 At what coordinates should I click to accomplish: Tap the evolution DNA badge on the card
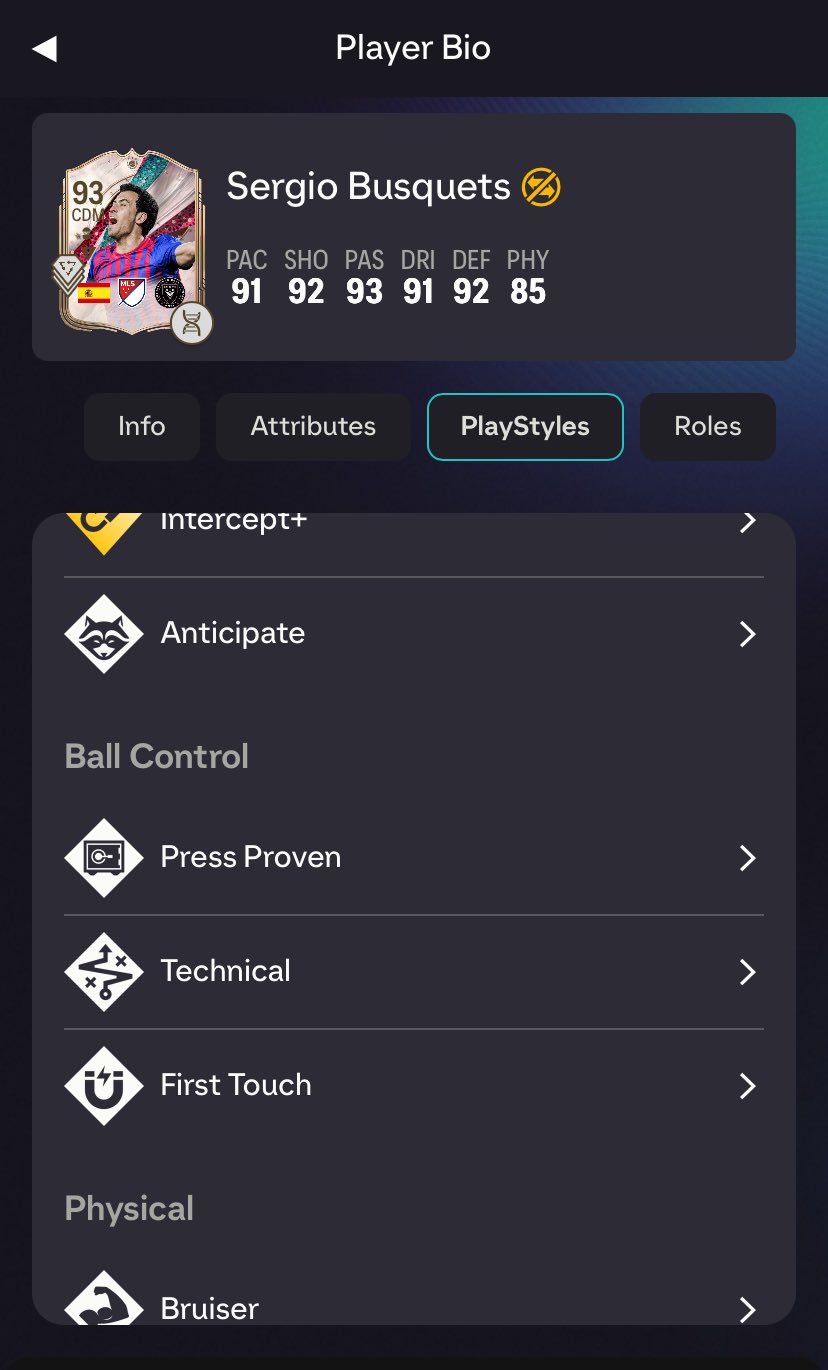point(191,322)
